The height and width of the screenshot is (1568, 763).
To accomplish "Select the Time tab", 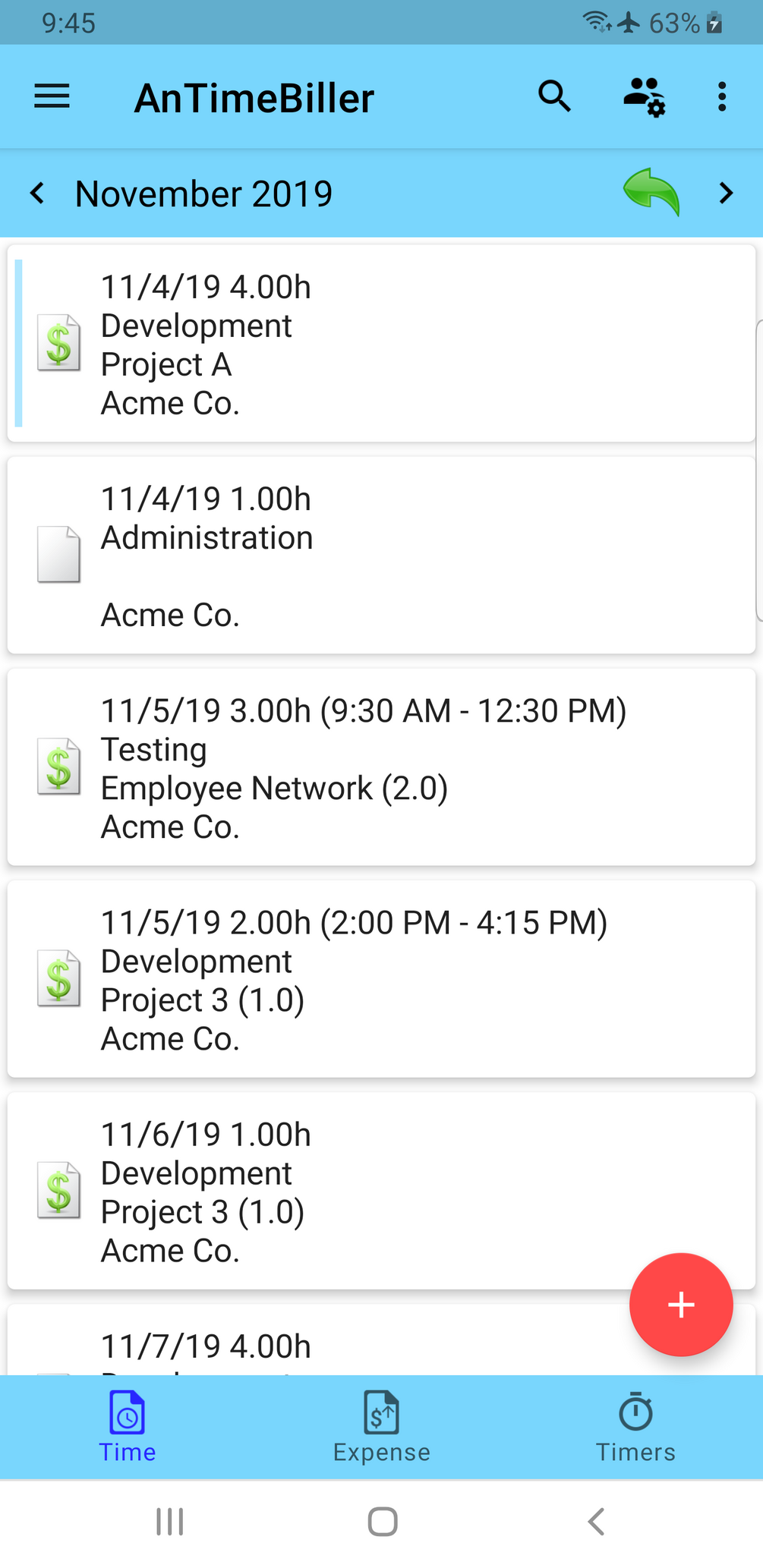I will tap(128, 1427).
